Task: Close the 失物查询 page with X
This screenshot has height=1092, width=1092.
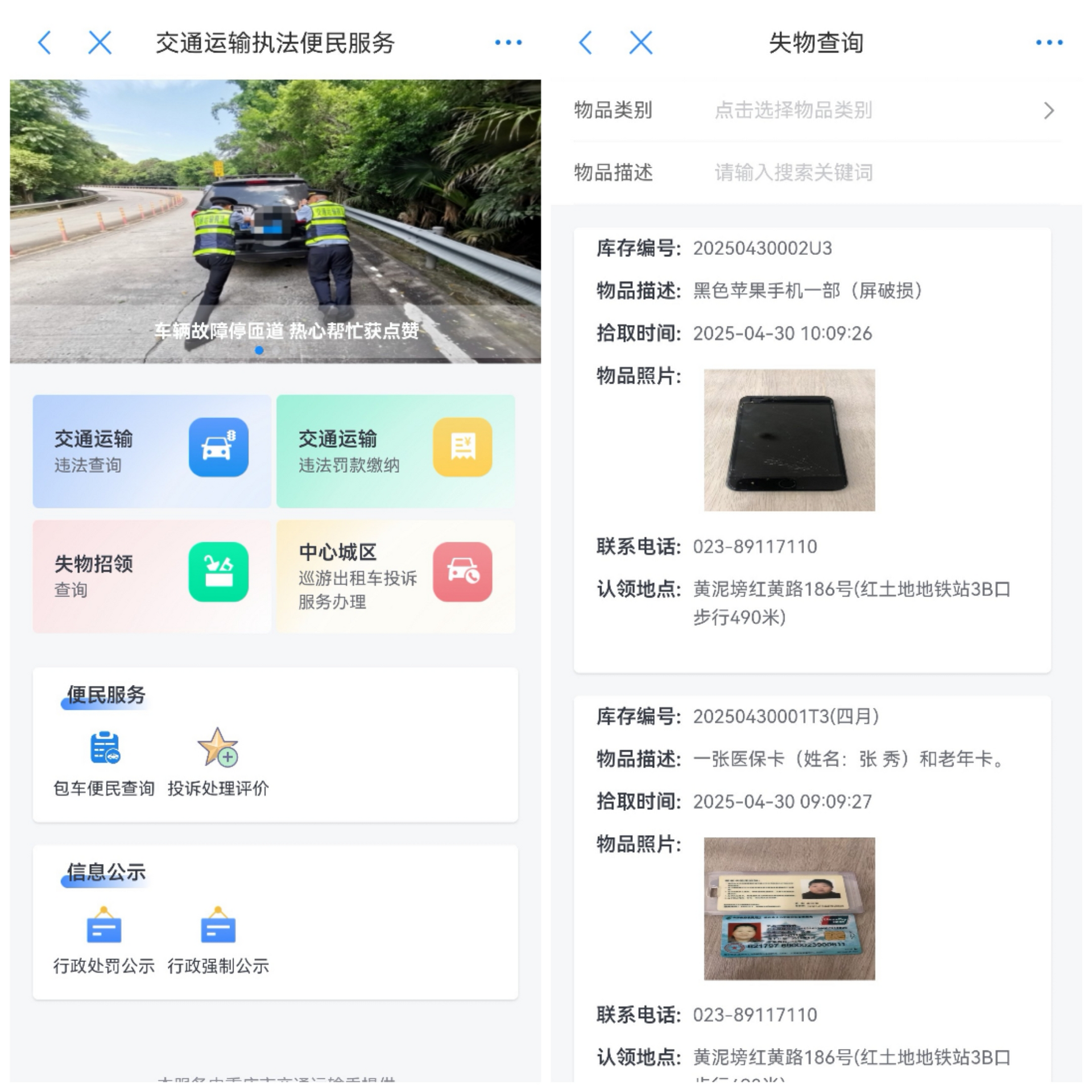Action: pyautogui.click(x=641, y=43)
